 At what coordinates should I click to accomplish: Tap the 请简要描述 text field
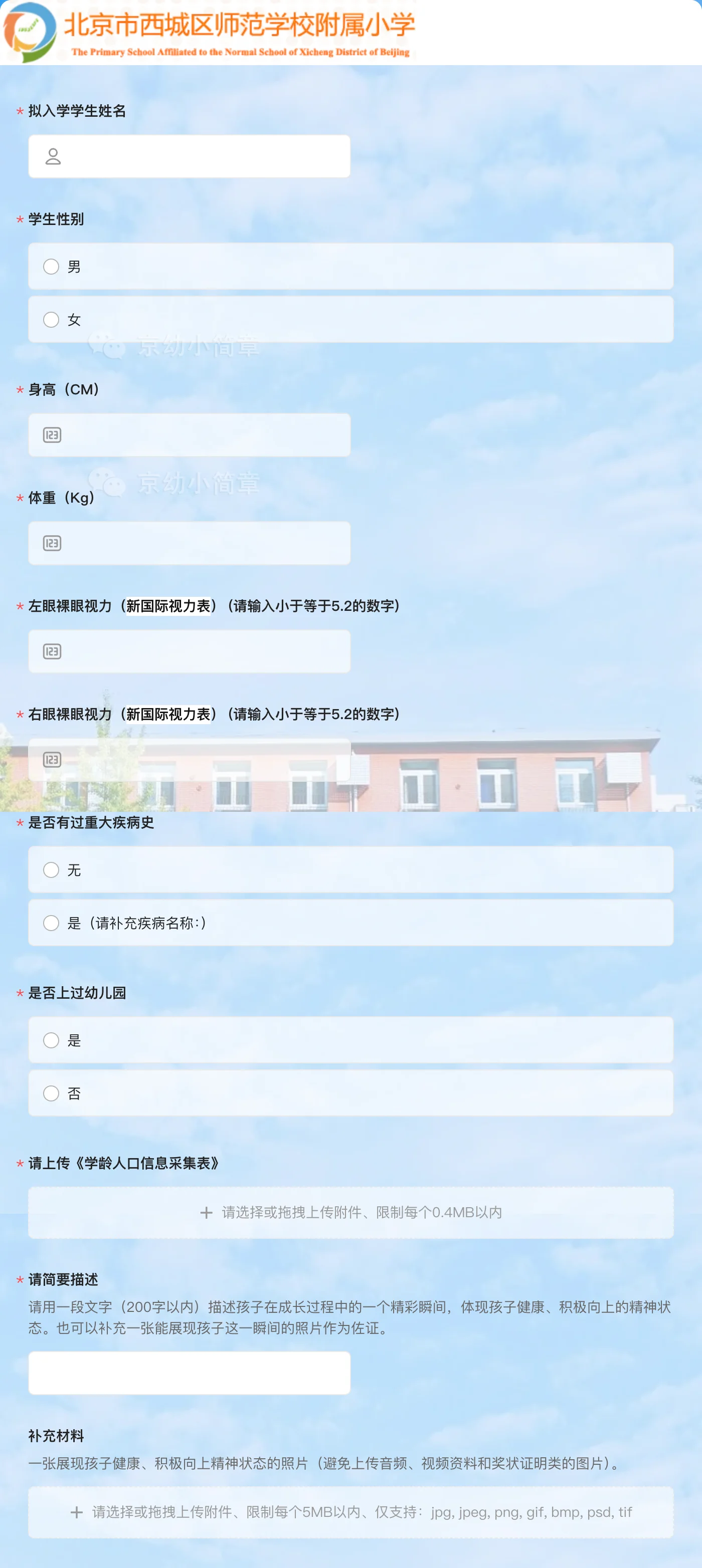point(189,1373)
